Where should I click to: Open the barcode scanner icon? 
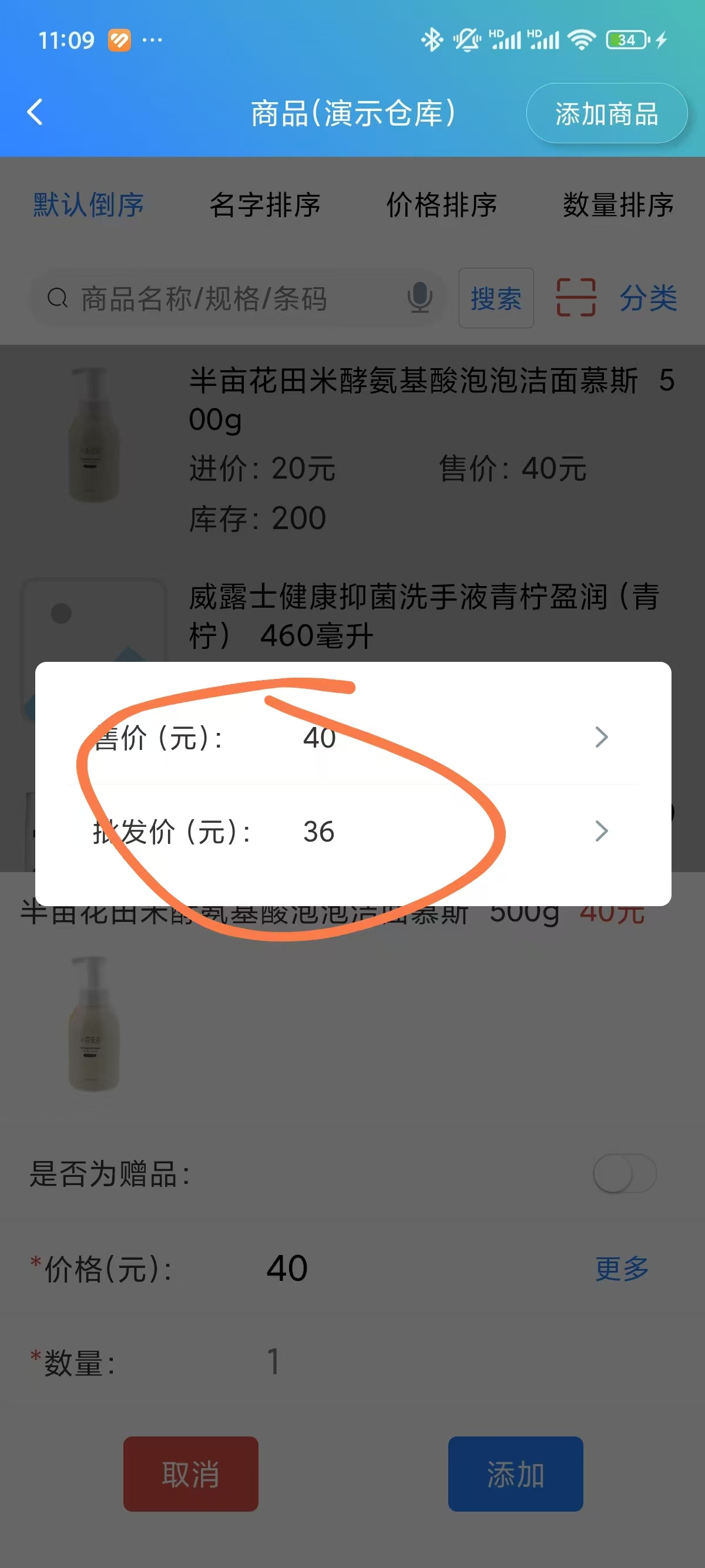pyautogui.click(x=575, y=298)
